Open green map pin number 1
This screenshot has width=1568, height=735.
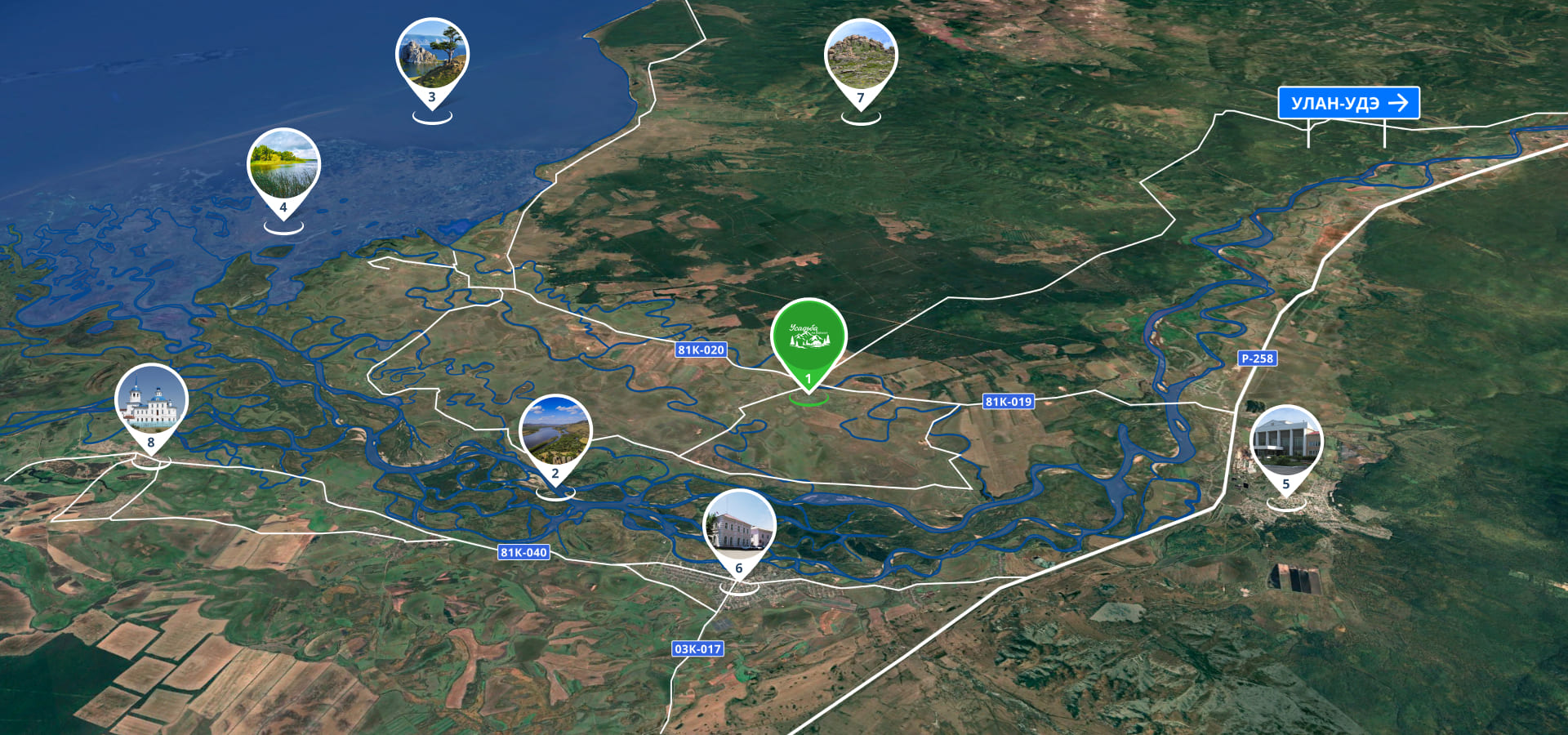(x=808, y=337)
